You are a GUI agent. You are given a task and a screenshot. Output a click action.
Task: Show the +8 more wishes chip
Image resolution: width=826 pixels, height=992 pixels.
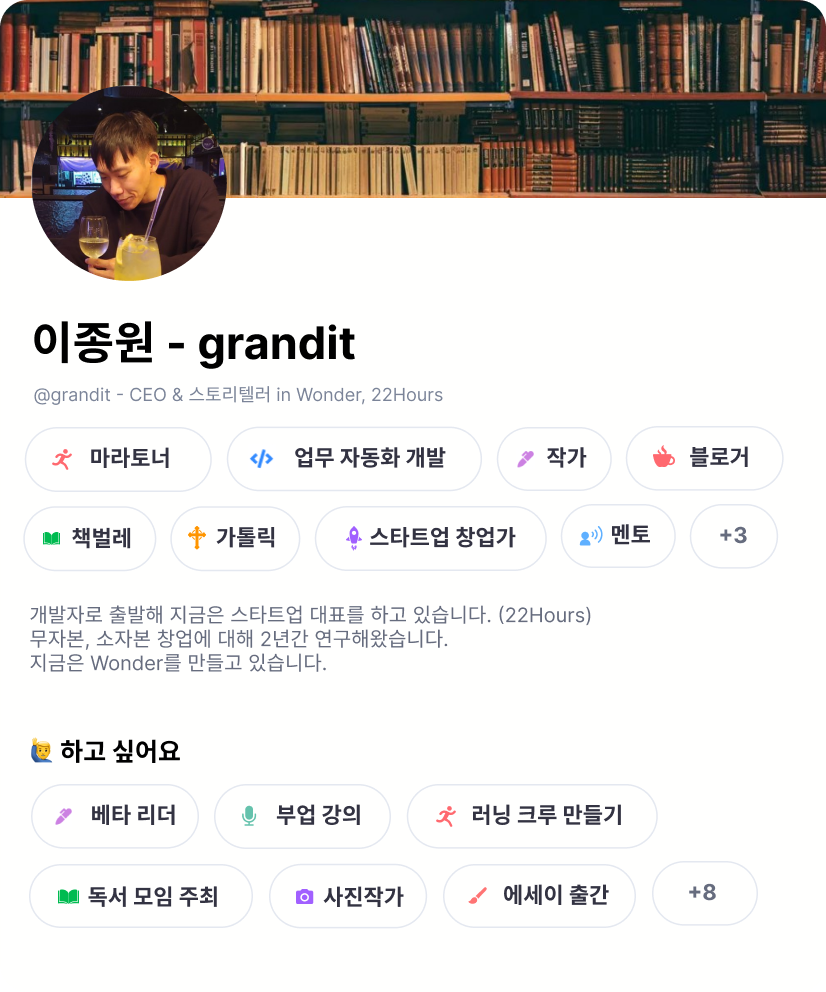[704, 893]
